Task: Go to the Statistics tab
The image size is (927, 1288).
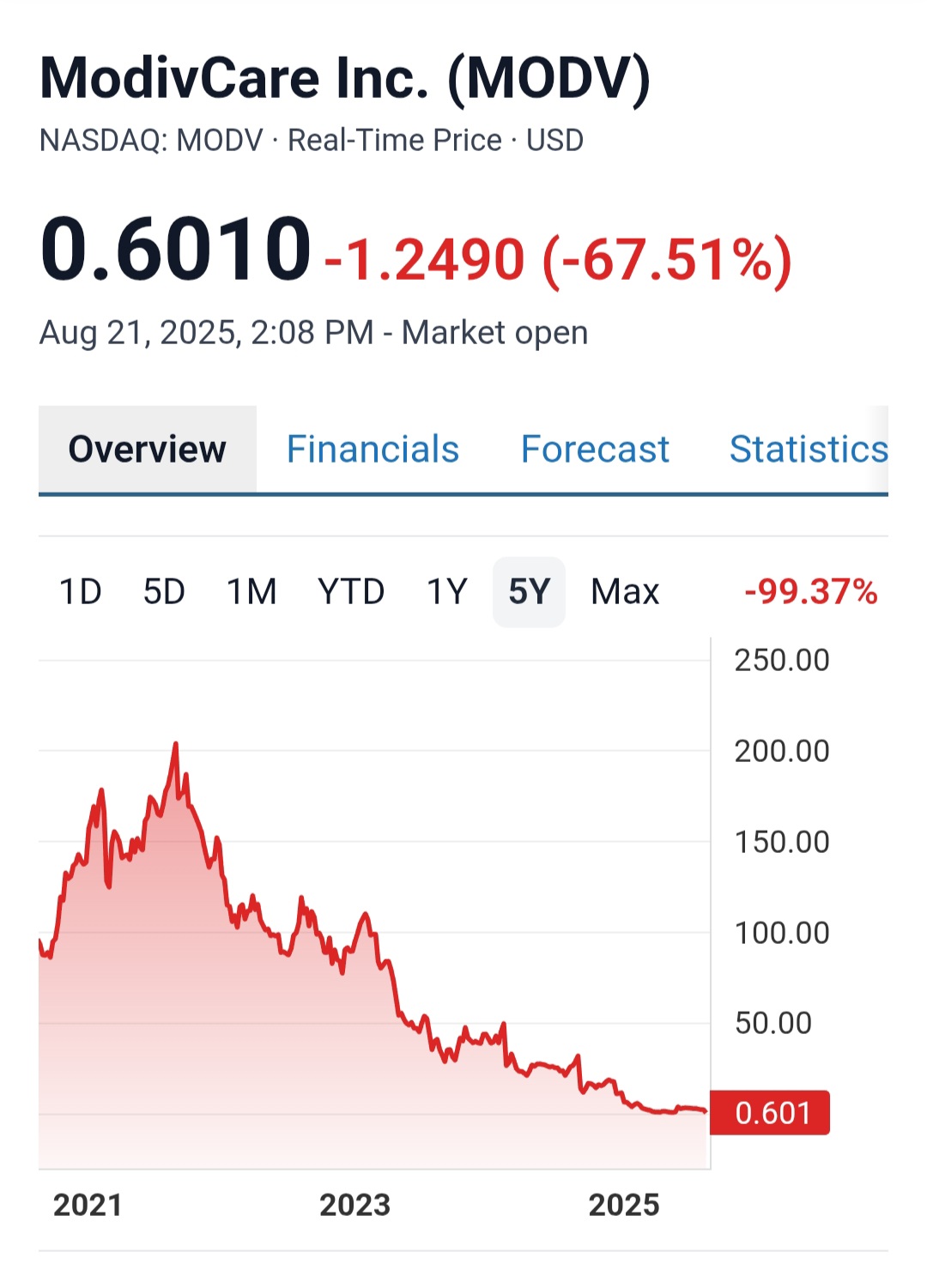Action: (808, 449)
